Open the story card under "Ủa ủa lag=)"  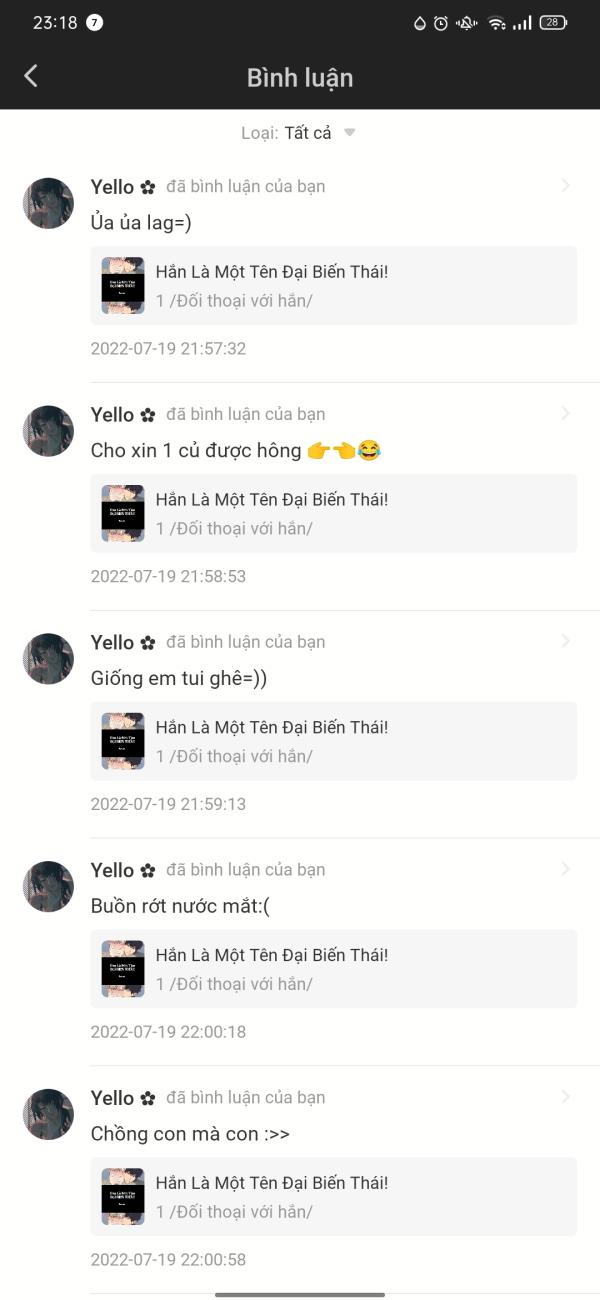(x=333, y=286)
